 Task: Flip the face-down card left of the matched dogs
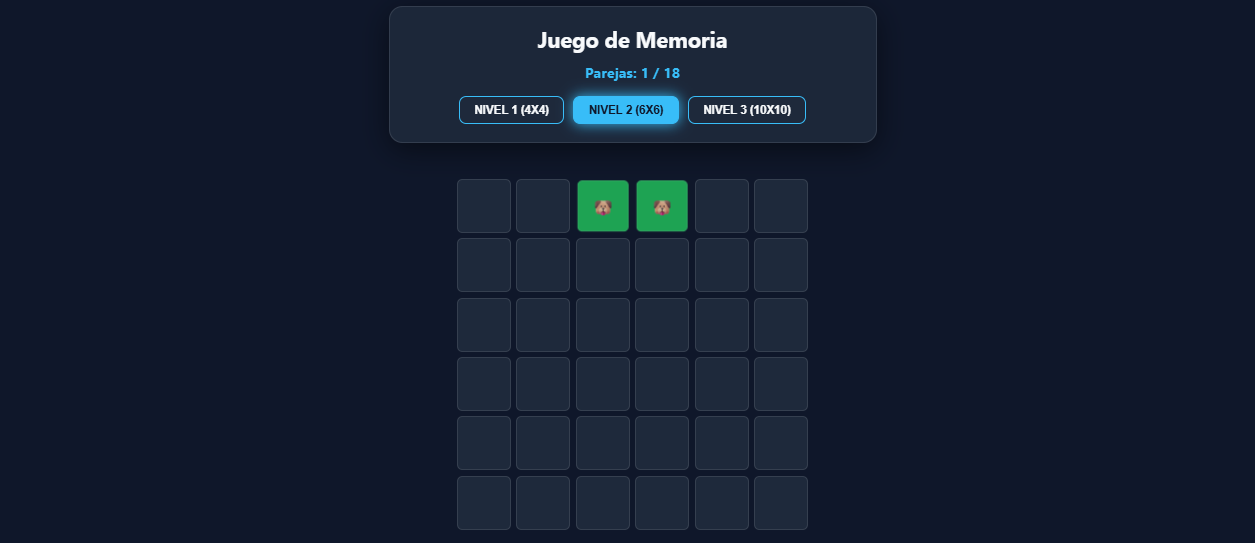point(543,206)
